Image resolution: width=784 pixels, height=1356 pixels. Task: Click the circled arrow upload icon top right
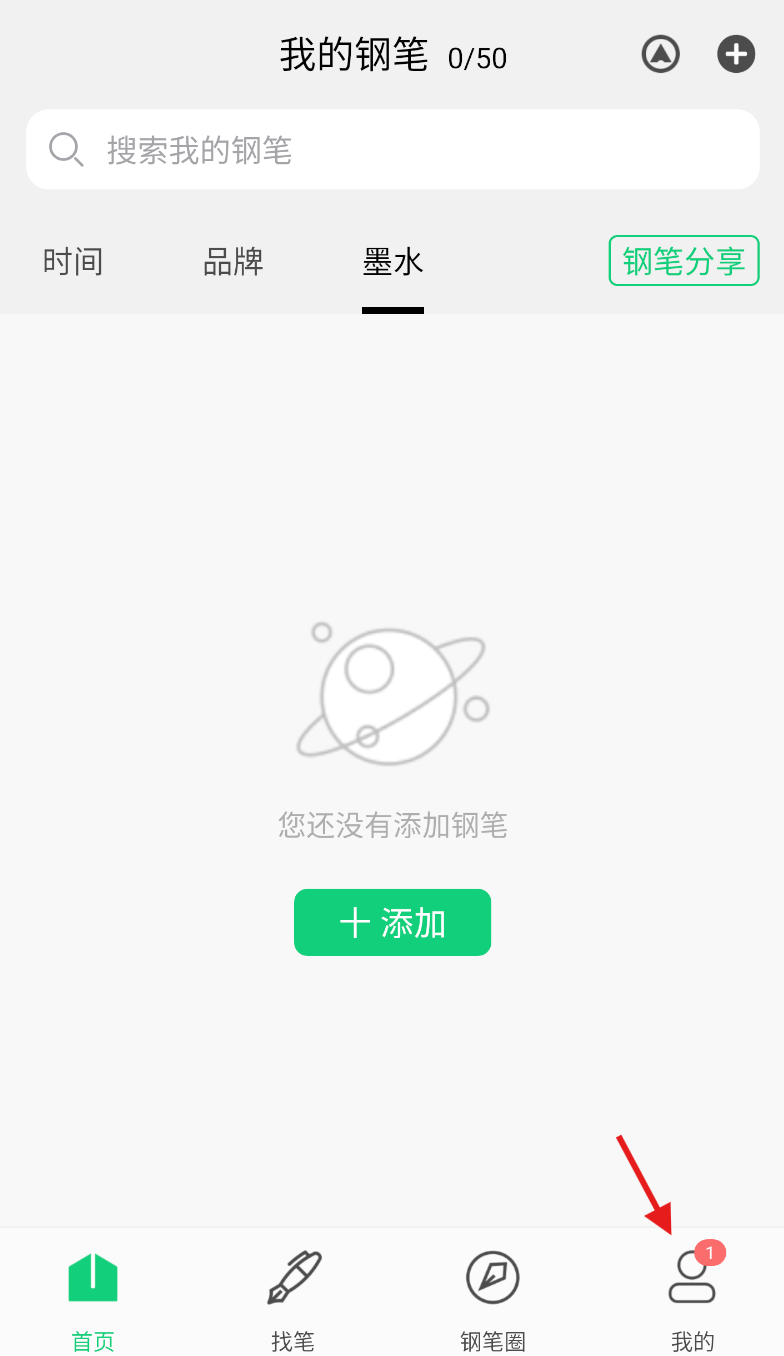pos(660,54)
